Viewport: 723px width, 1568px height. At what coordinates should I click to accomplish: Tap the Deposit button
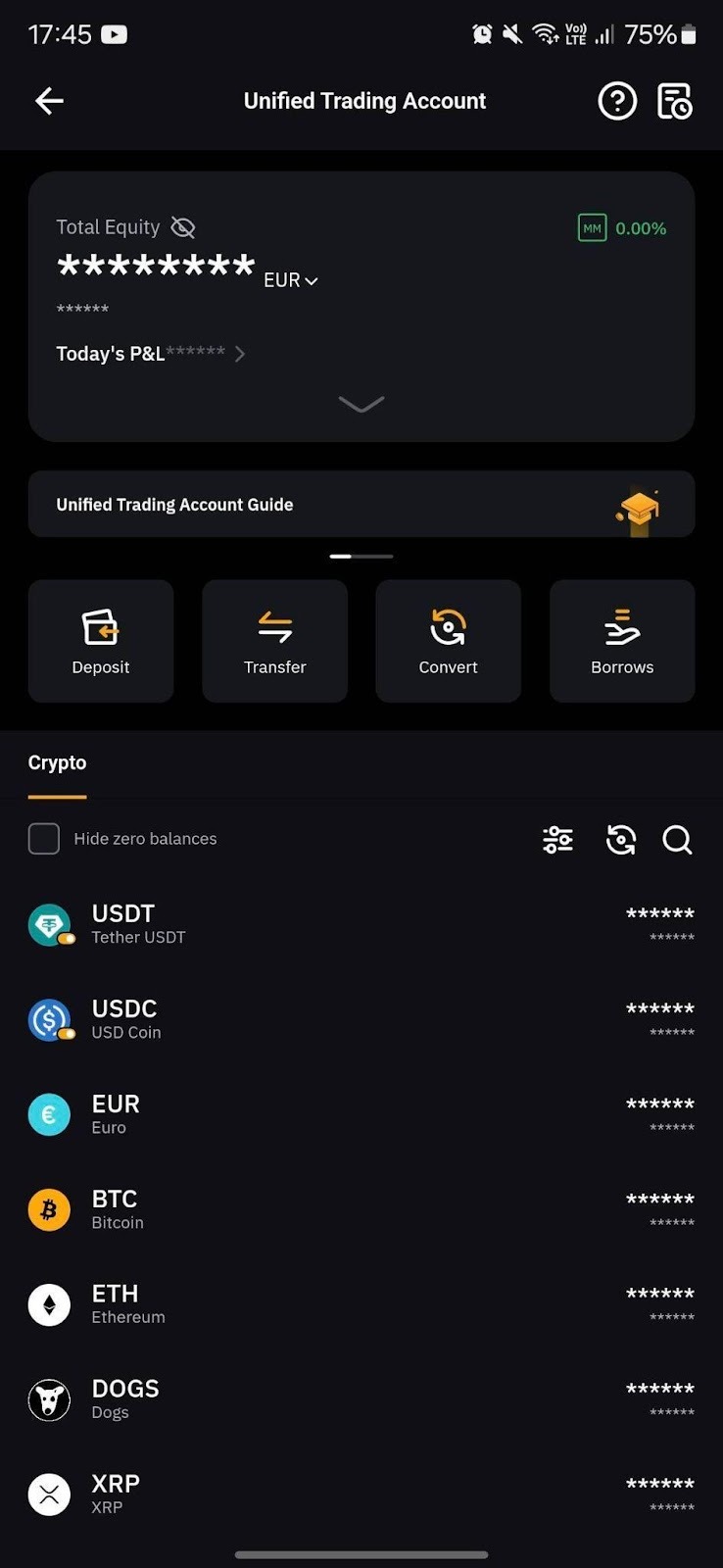(x=101, y=641)
